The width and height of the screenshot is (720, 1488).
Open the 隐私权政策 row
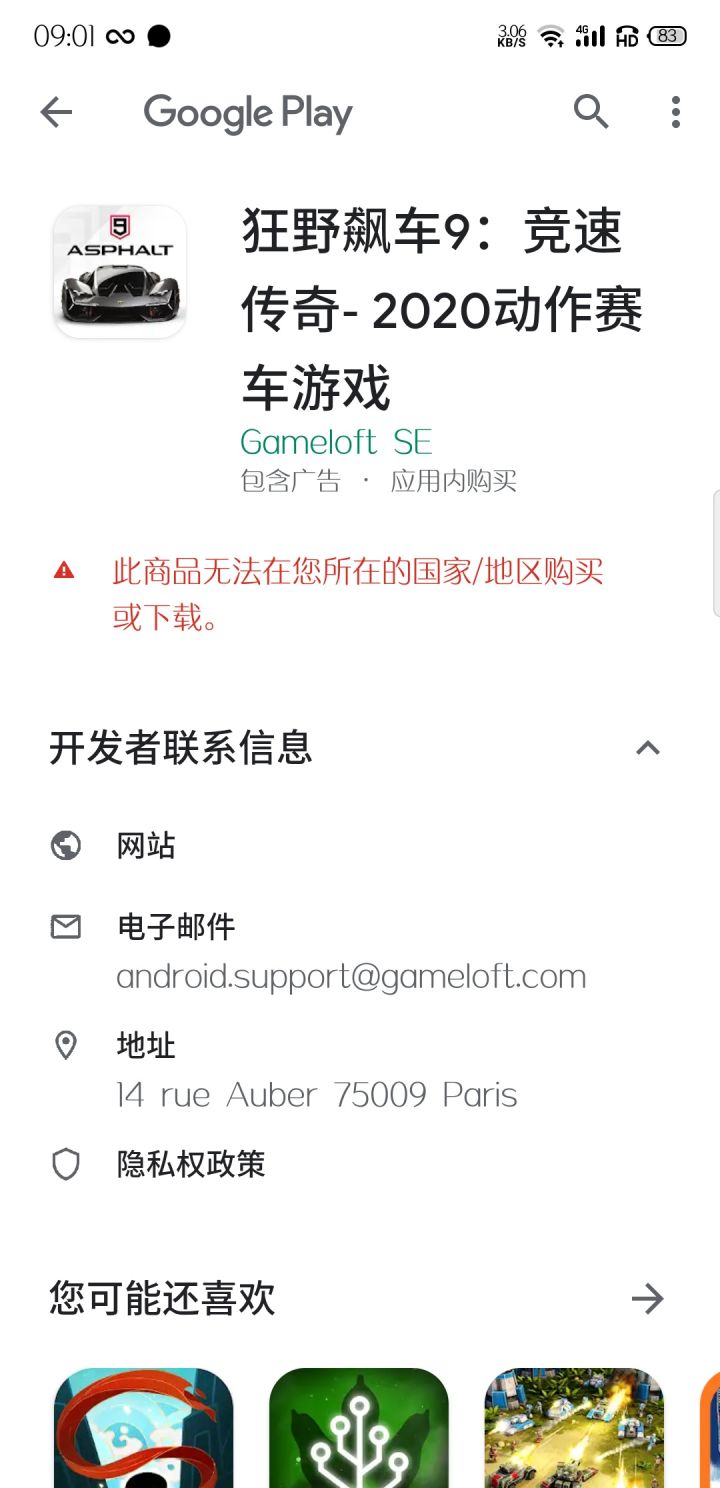pos(360,1165)
